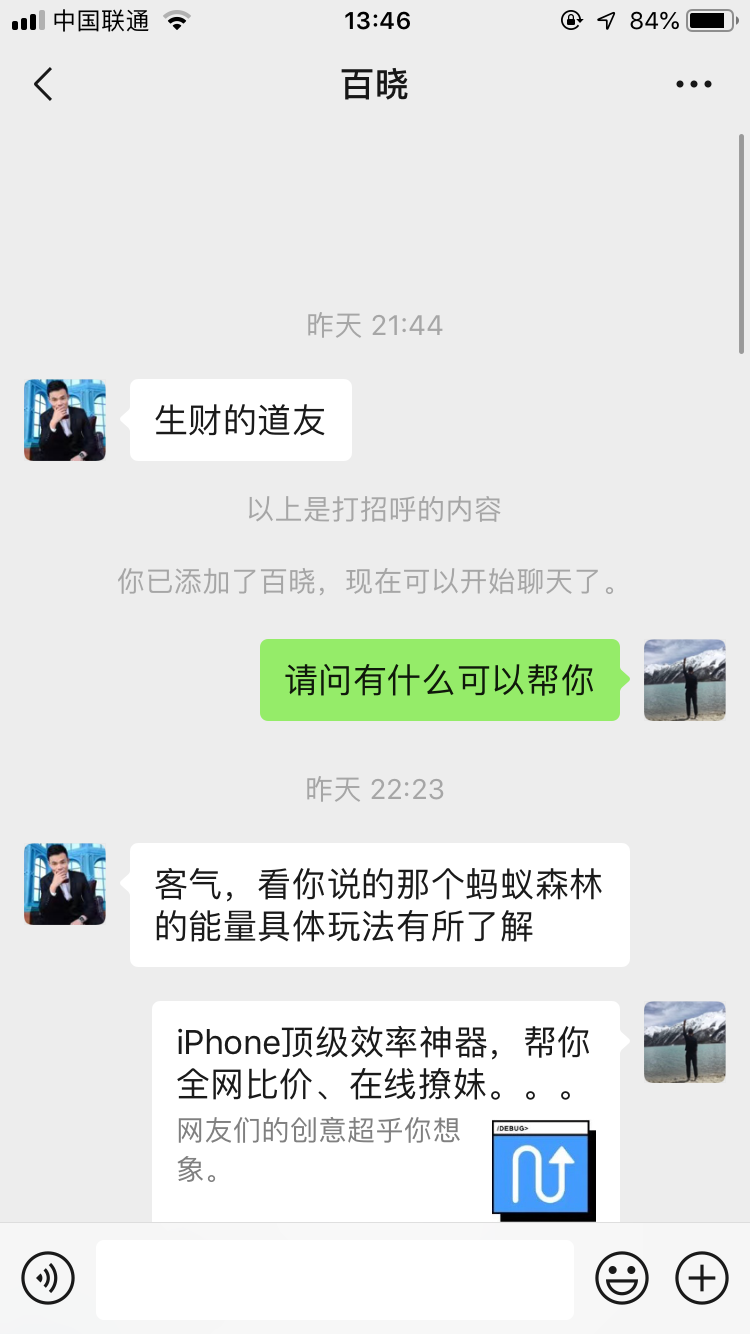Tap the 生财的道友 greeting message

pos(240,420)
